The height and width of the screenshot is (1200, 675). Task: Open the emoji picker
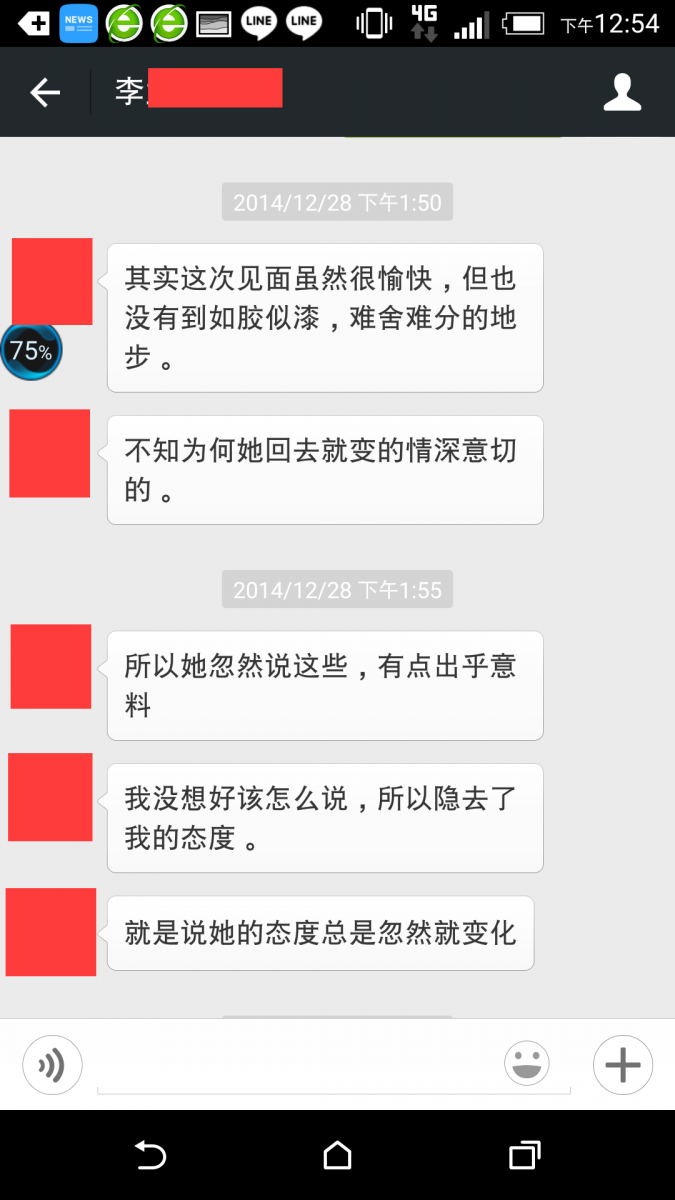(x=527, y=1063)
